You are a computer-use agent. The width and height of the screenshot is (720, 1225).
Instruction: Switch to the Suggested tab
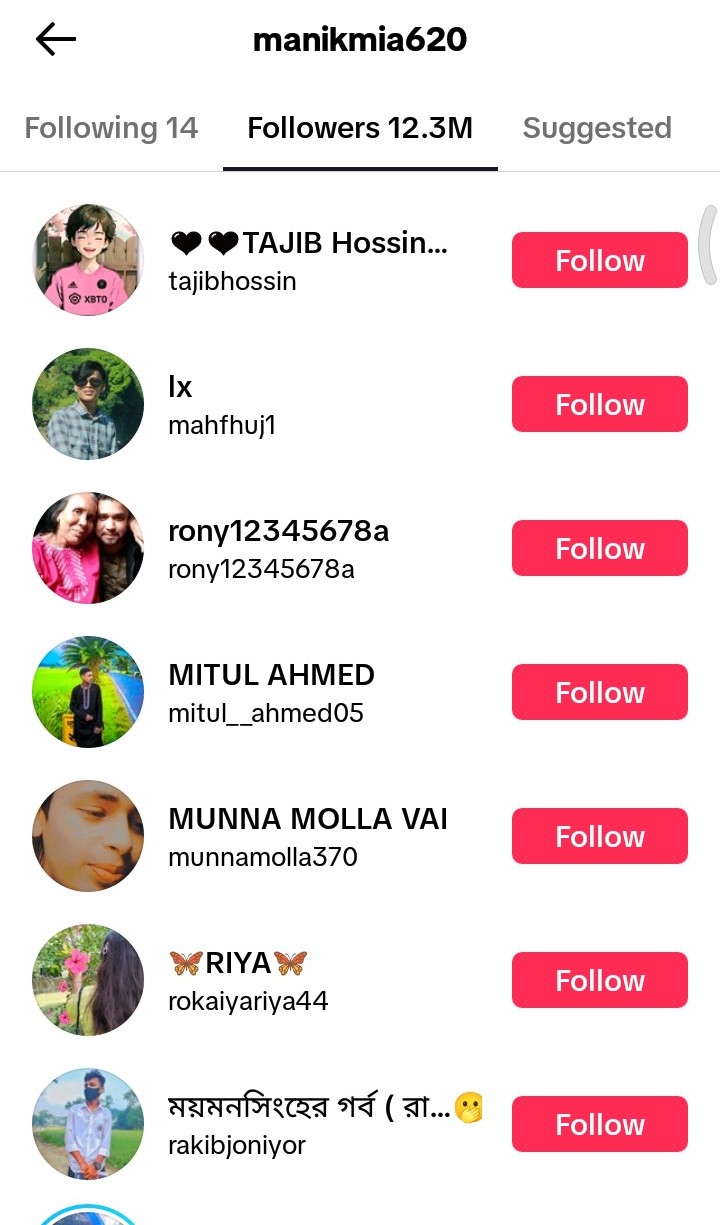(597, 128)
